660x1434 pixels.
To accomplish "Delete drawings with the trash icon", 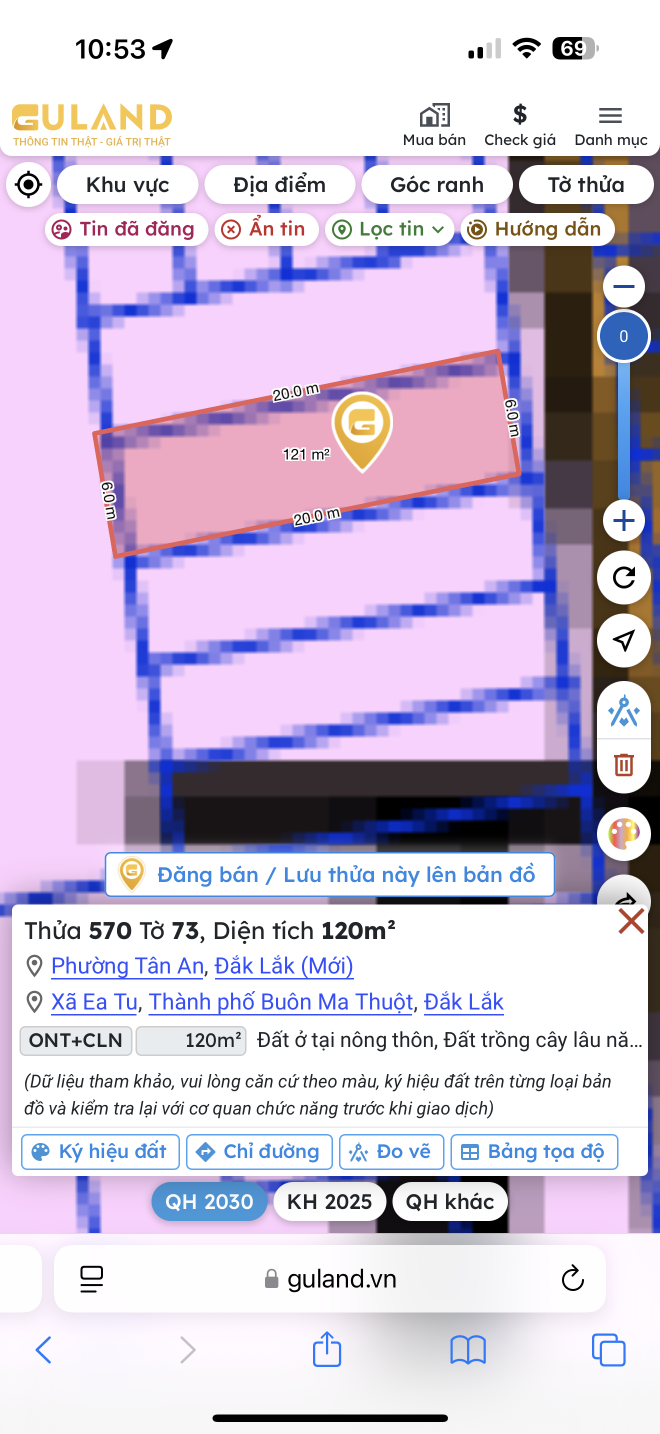I will coord(624,766).
